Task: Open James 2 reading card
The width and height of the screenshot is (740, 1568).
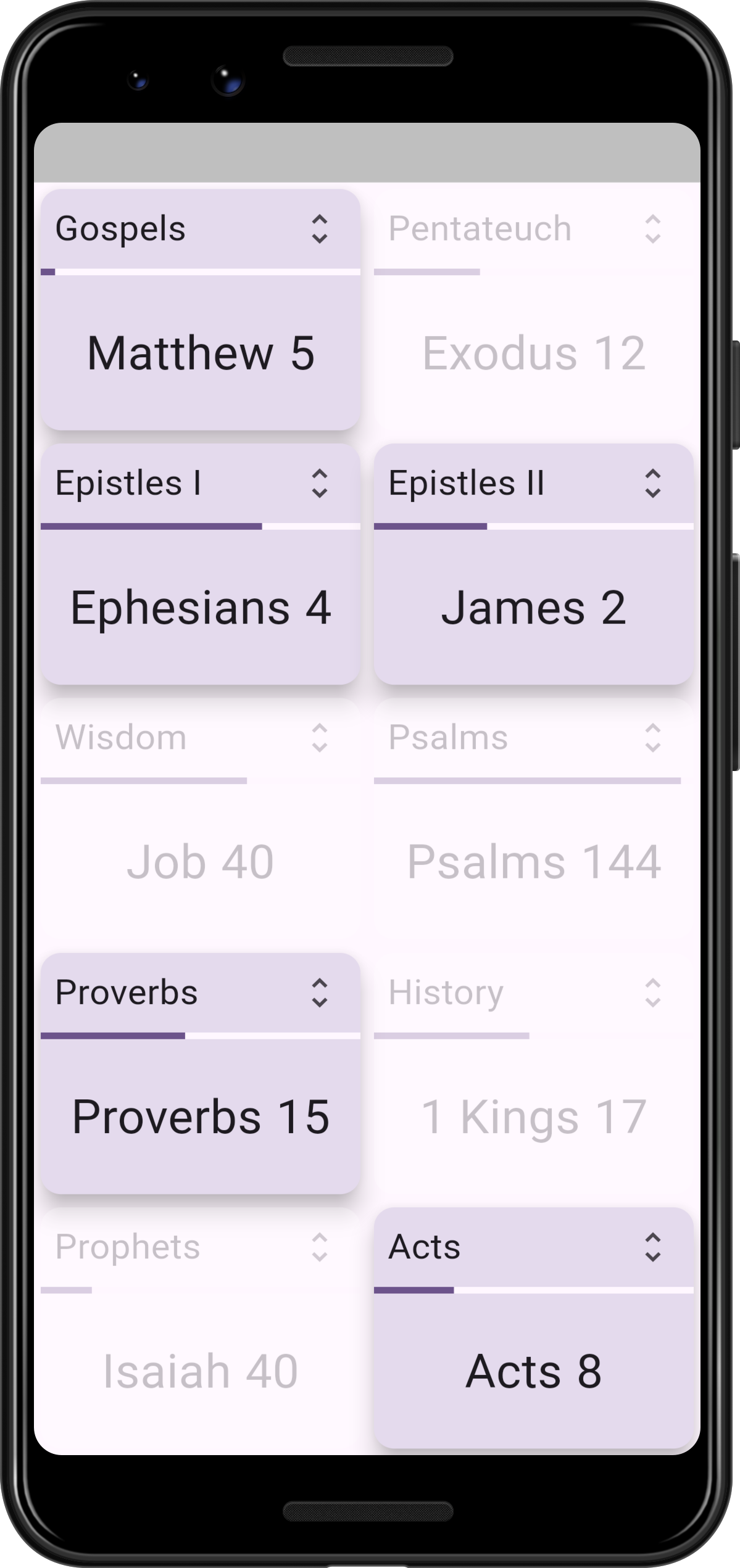Action: click(x=534, y=608)
